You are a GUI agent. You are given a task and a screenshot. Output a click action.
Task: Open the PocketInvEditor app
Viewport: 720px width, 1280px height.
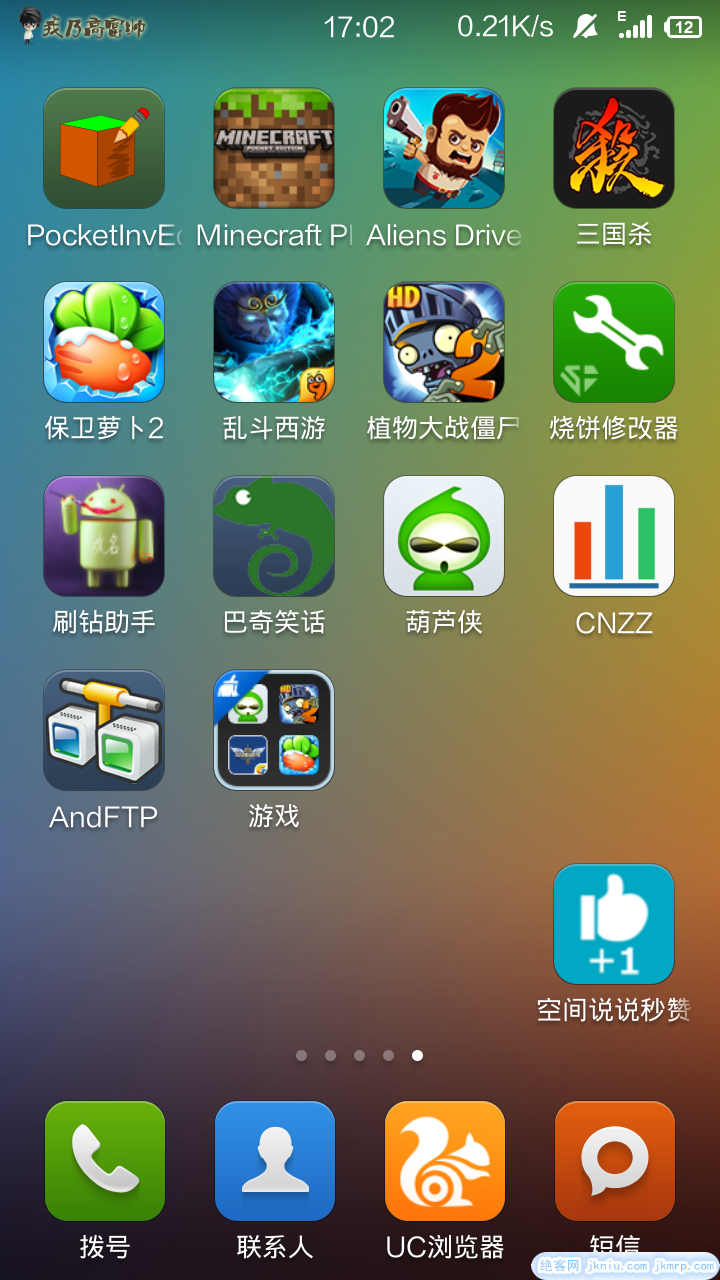click(x=104, y=149)
